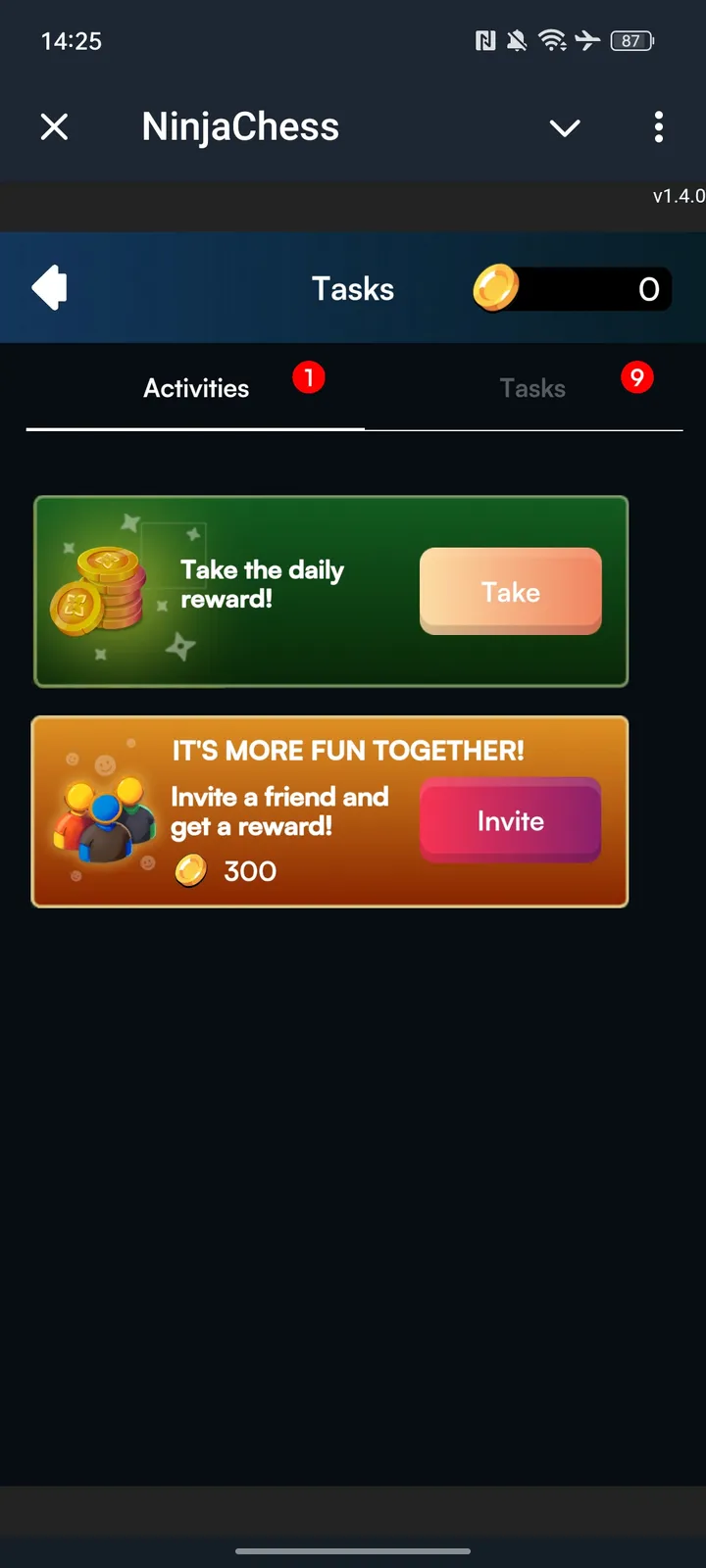Select the Activities tab
Image resolution: width=706 pixels, height=1568 pixels.
click(x=196, y=388)
